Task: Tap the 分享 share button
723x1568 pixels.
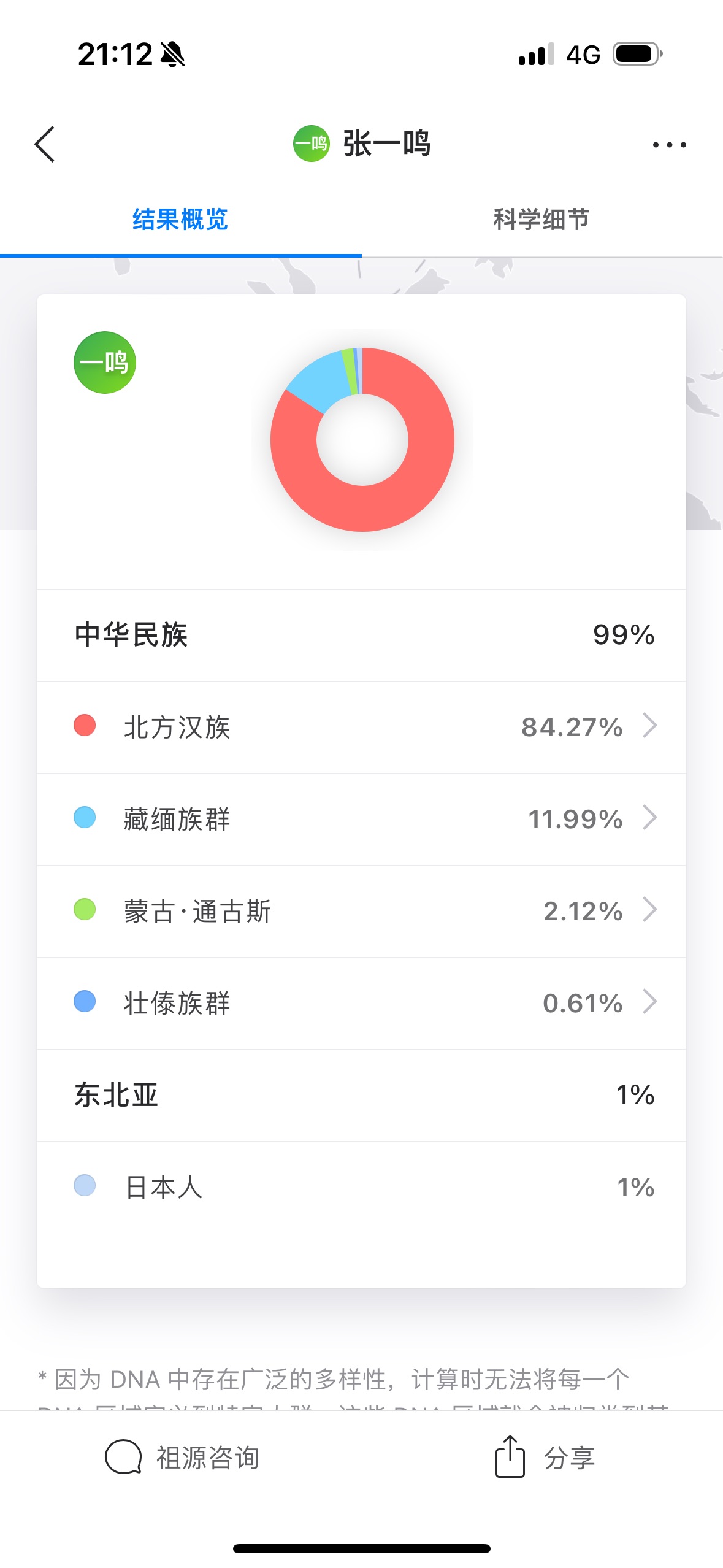Action: click(545, 1458)
